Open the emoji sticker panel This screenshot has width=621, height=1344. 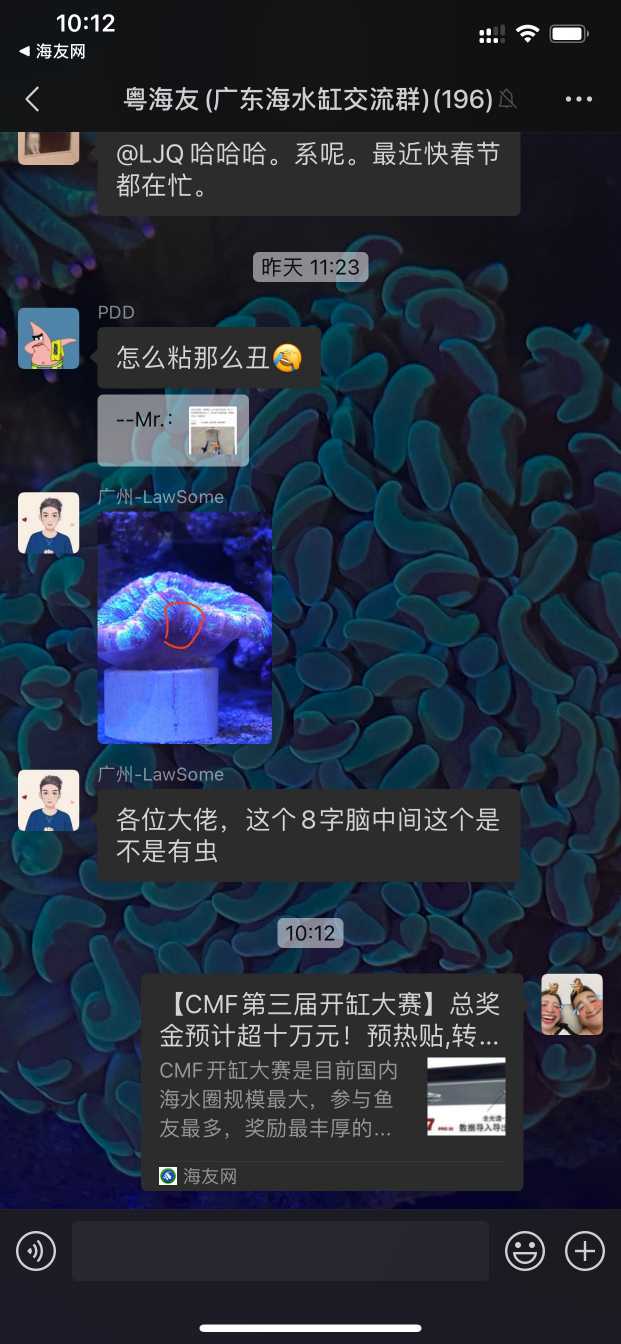(x=525, y=1251)
